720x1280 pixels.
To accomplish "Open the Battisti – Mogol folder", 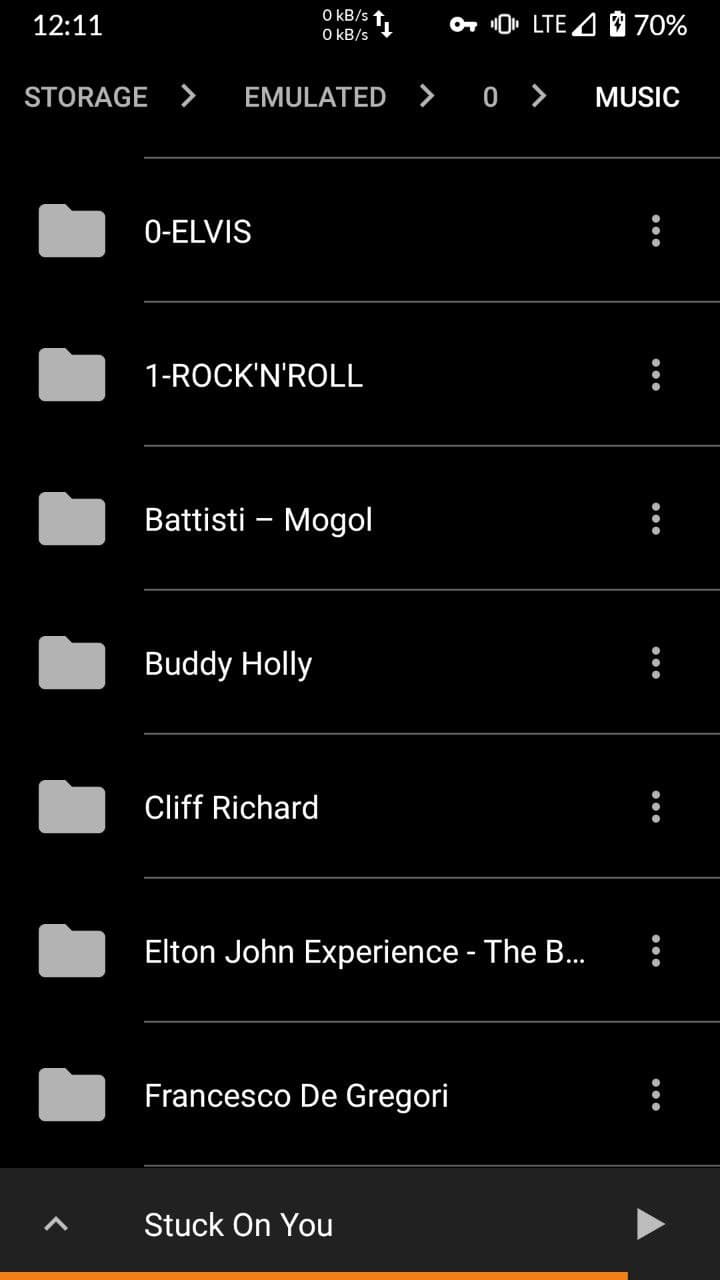I will tap(258, 520).
